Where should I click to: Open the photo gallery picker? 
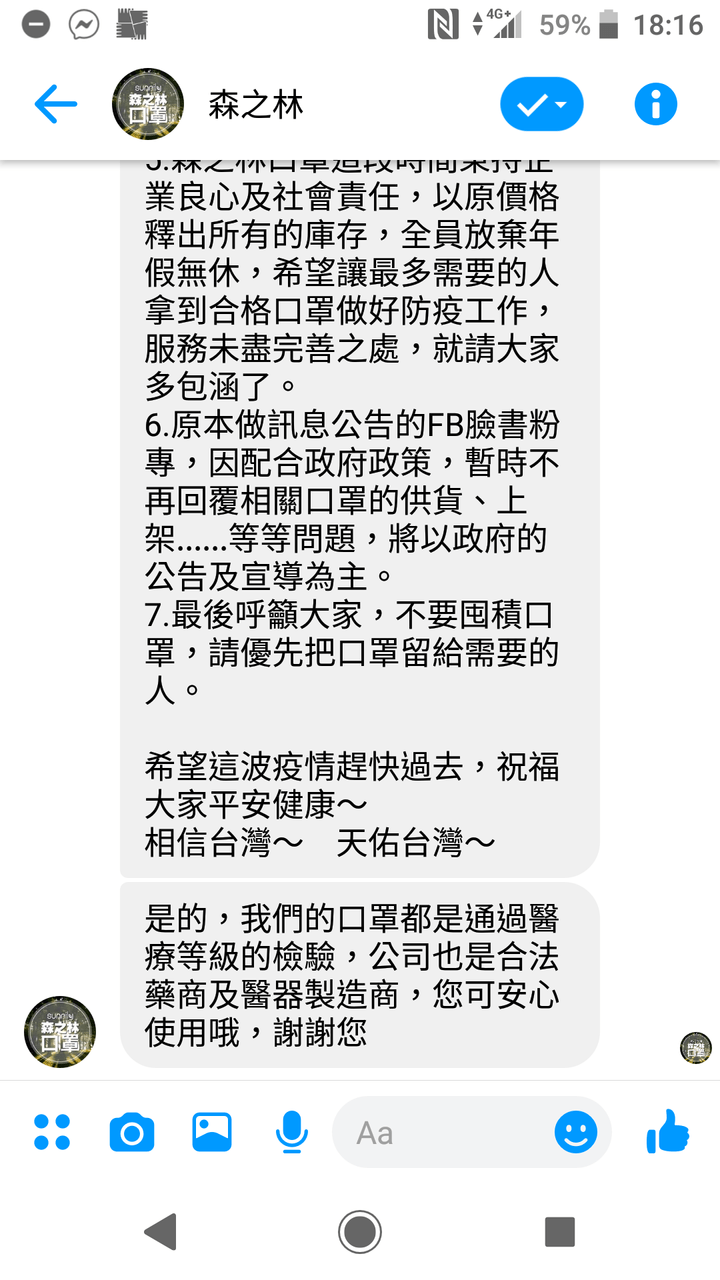tap(212, 1132)
